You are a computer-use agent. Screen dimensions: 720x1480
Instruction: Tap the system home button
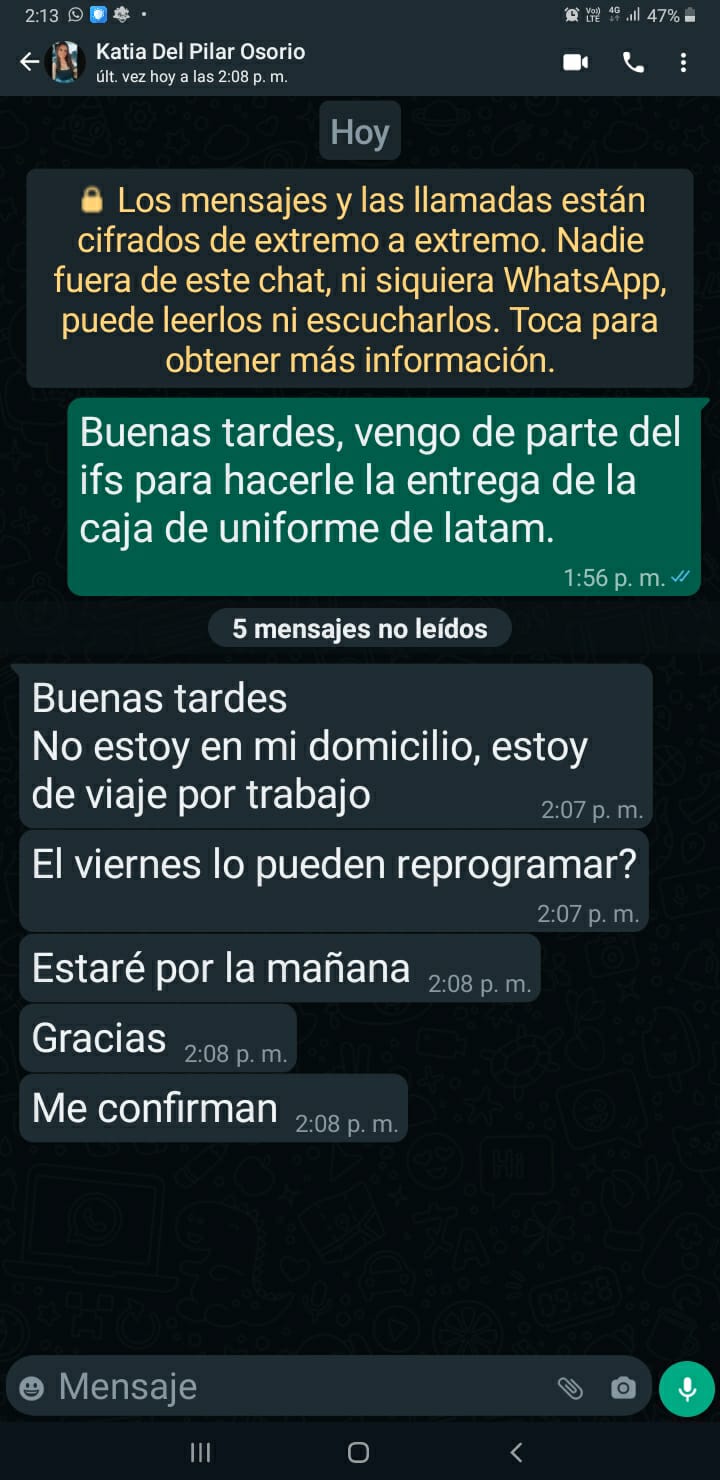[x=358, y=1453]
